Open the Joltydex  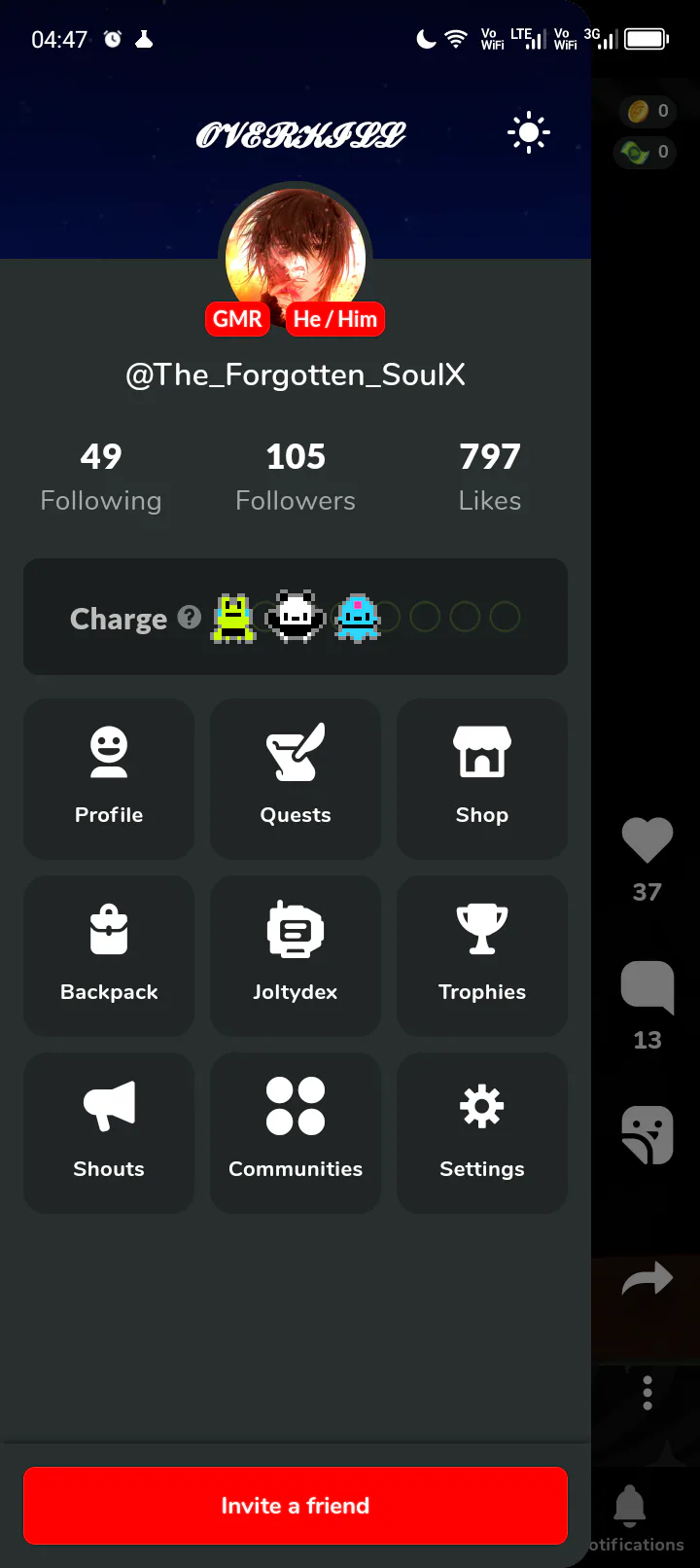(x=296, y=955)
